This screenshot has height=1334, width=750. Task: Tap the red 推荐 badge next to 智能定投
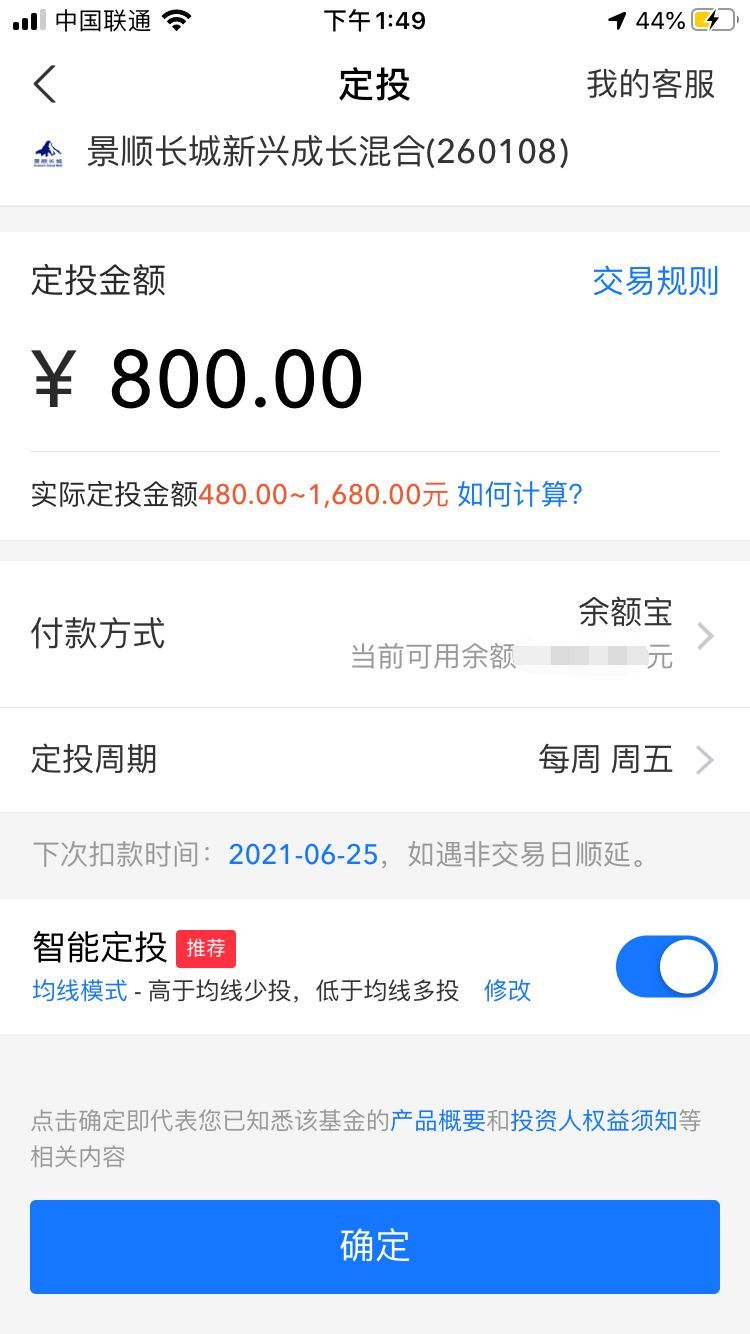click(206, 948)
